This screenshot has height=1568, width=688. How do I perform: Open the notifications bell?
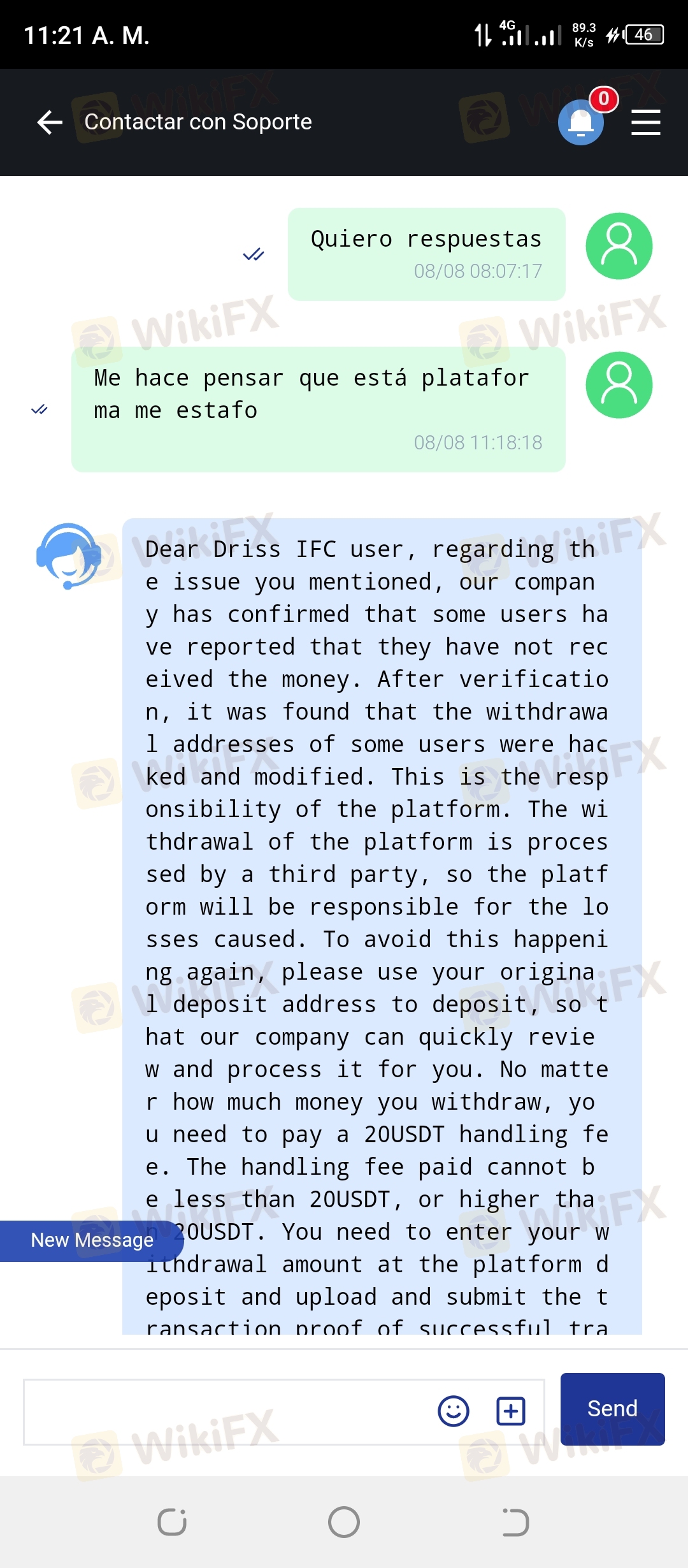coord(581,122)
